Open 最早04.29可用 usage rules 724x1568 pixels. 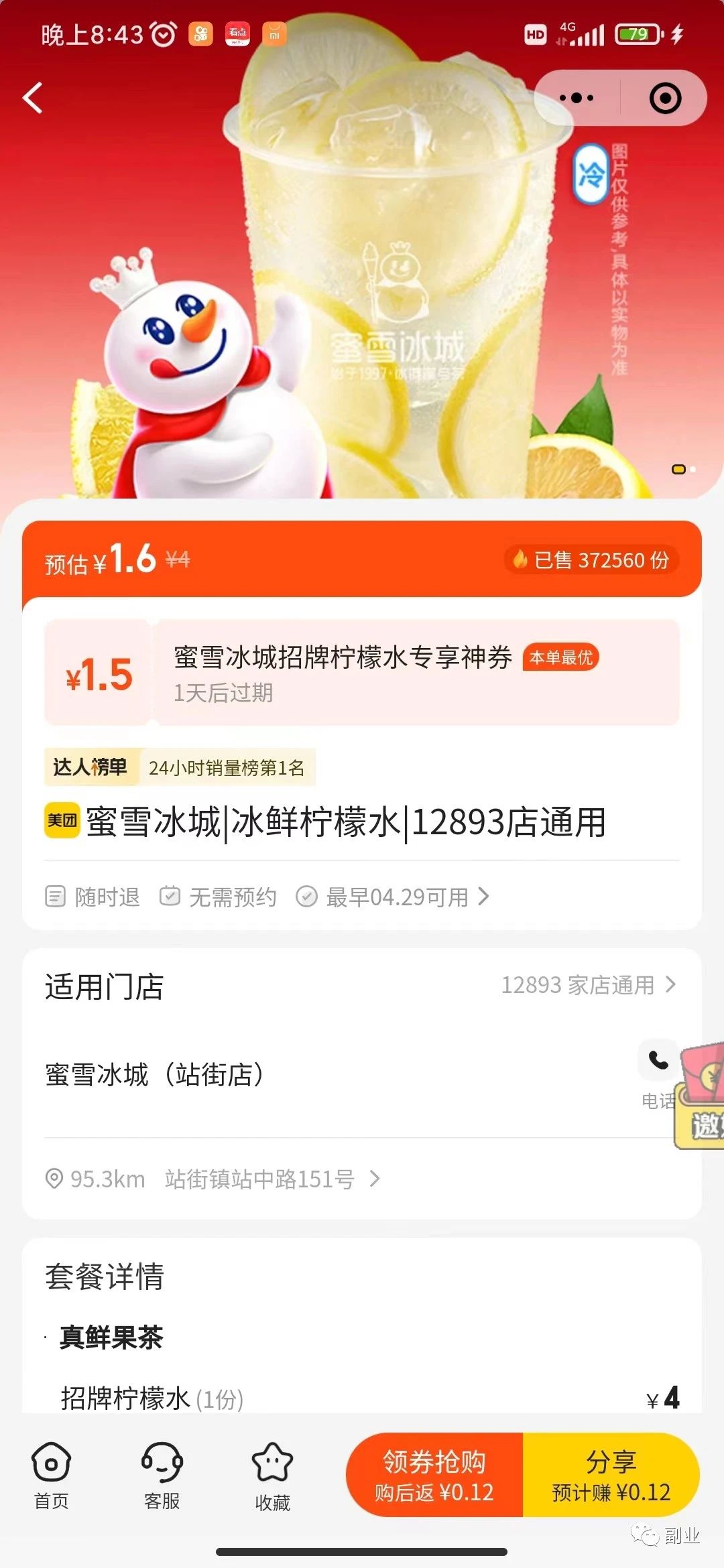(x=396, y=897)
